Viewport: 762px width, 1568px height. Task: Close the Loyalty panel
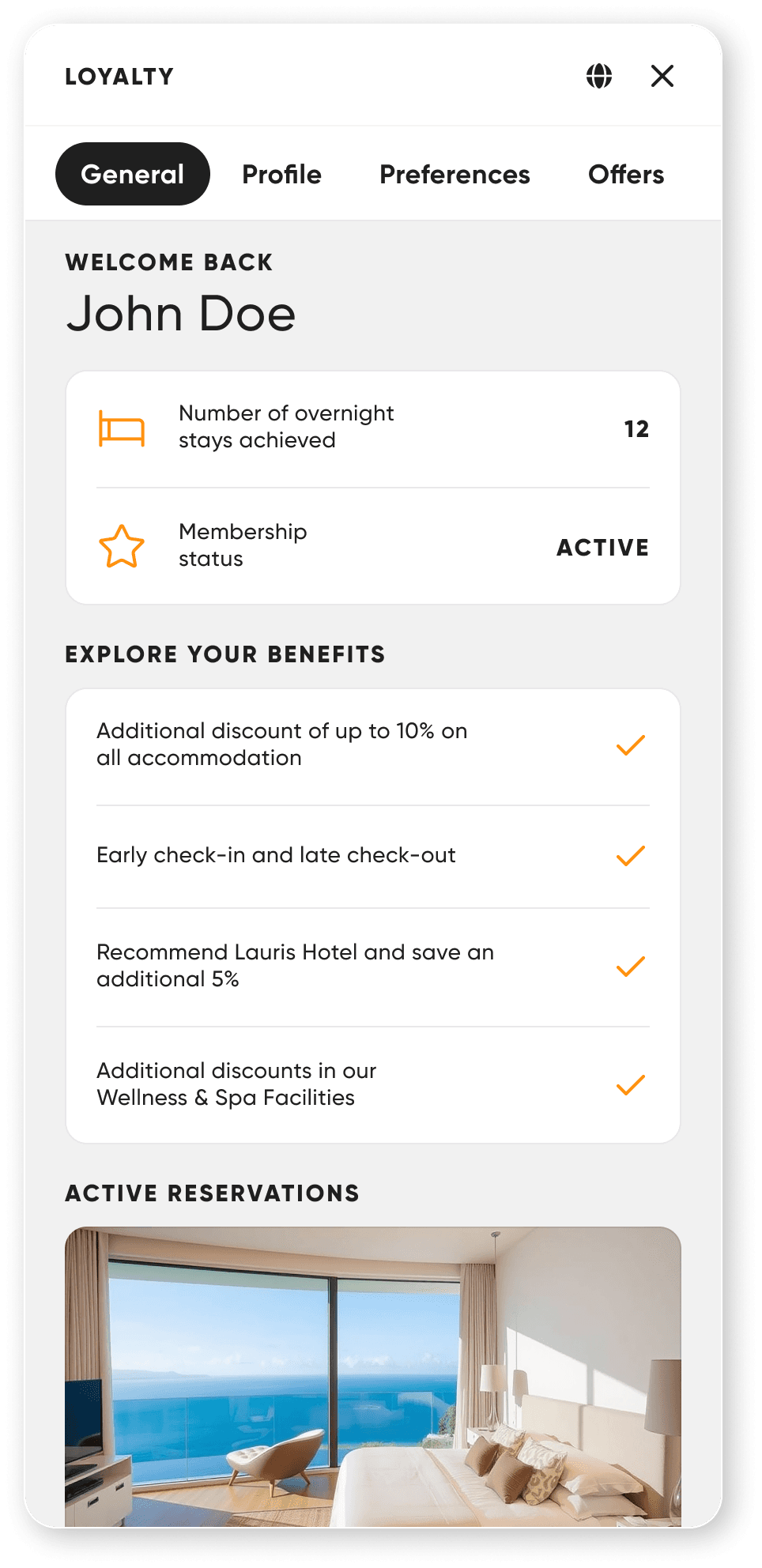[662, 76]
